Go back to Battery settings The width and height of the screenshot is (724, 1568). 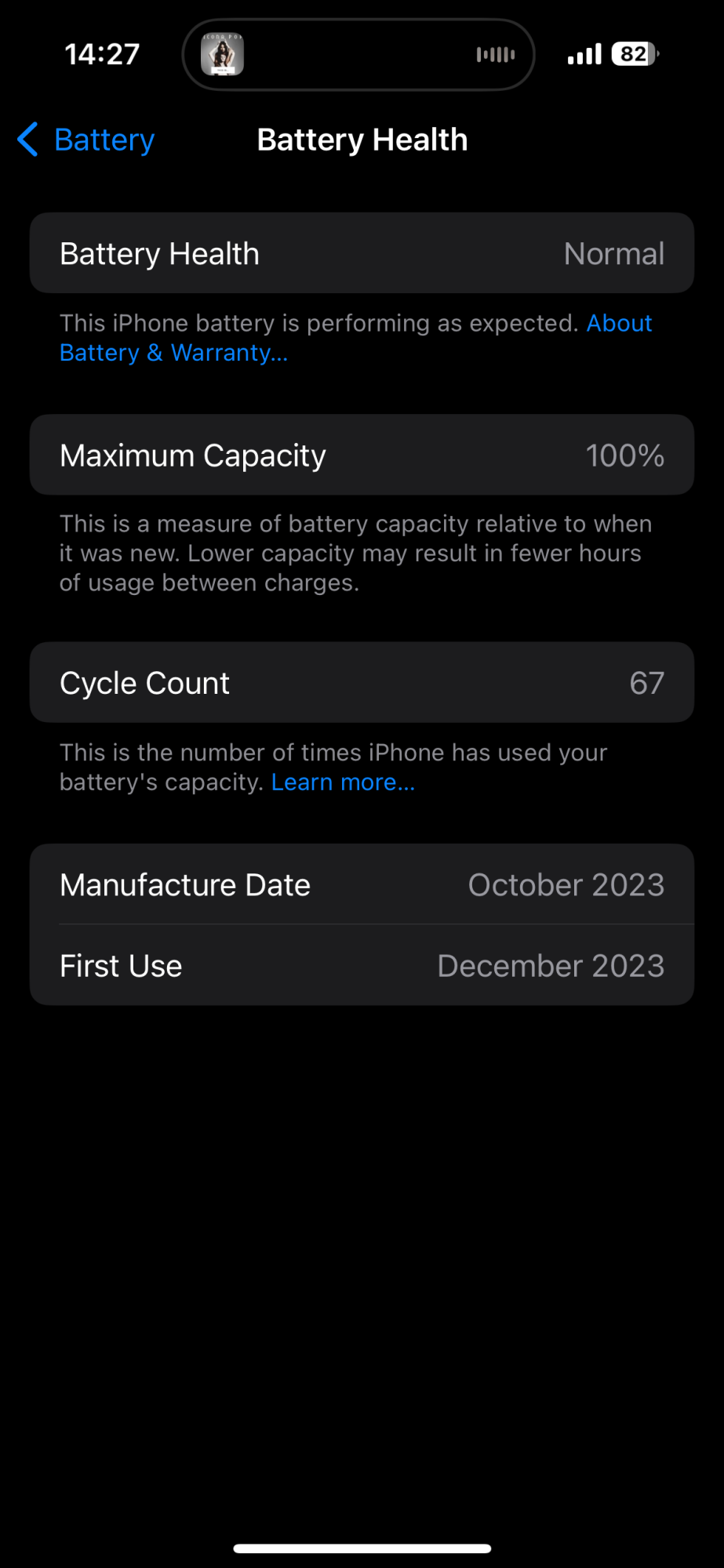86,140
